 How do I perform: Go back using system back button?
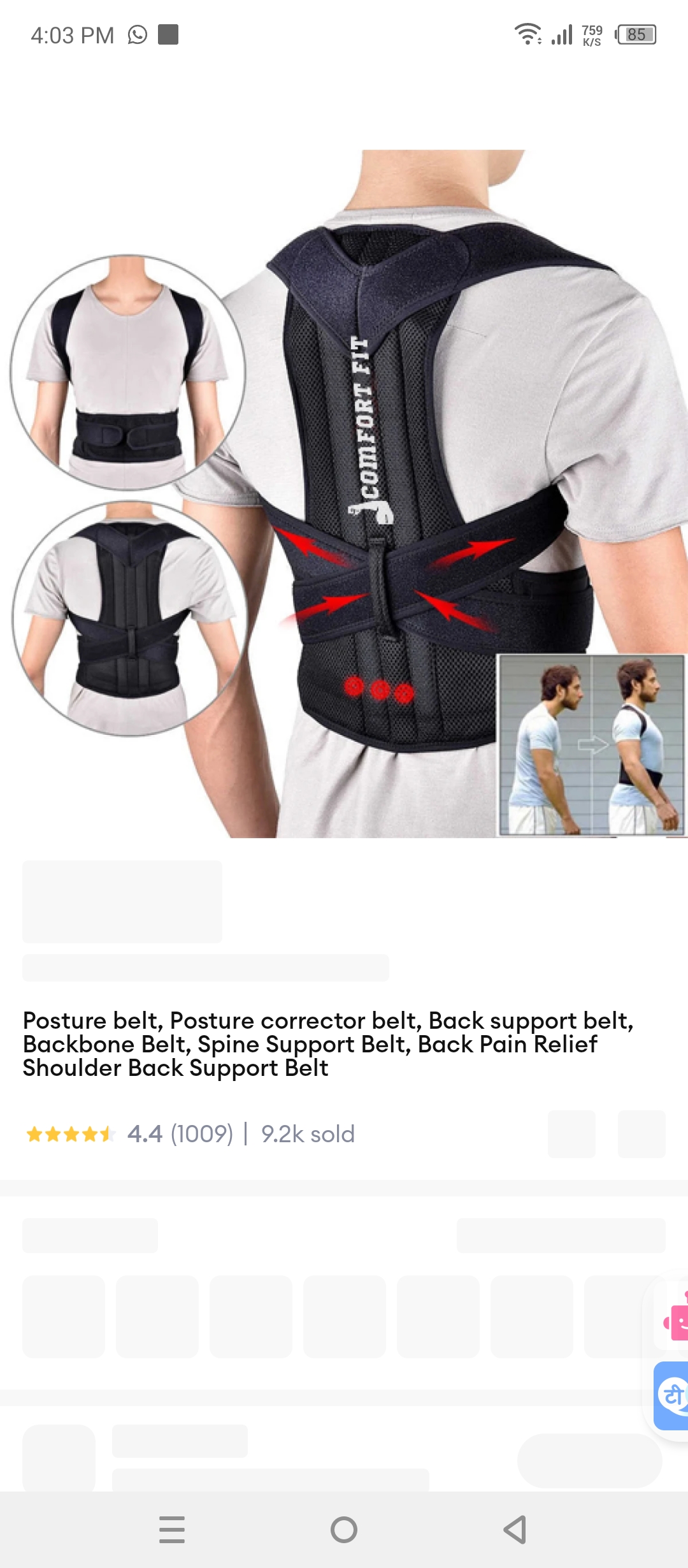[x=515, y=1530]
